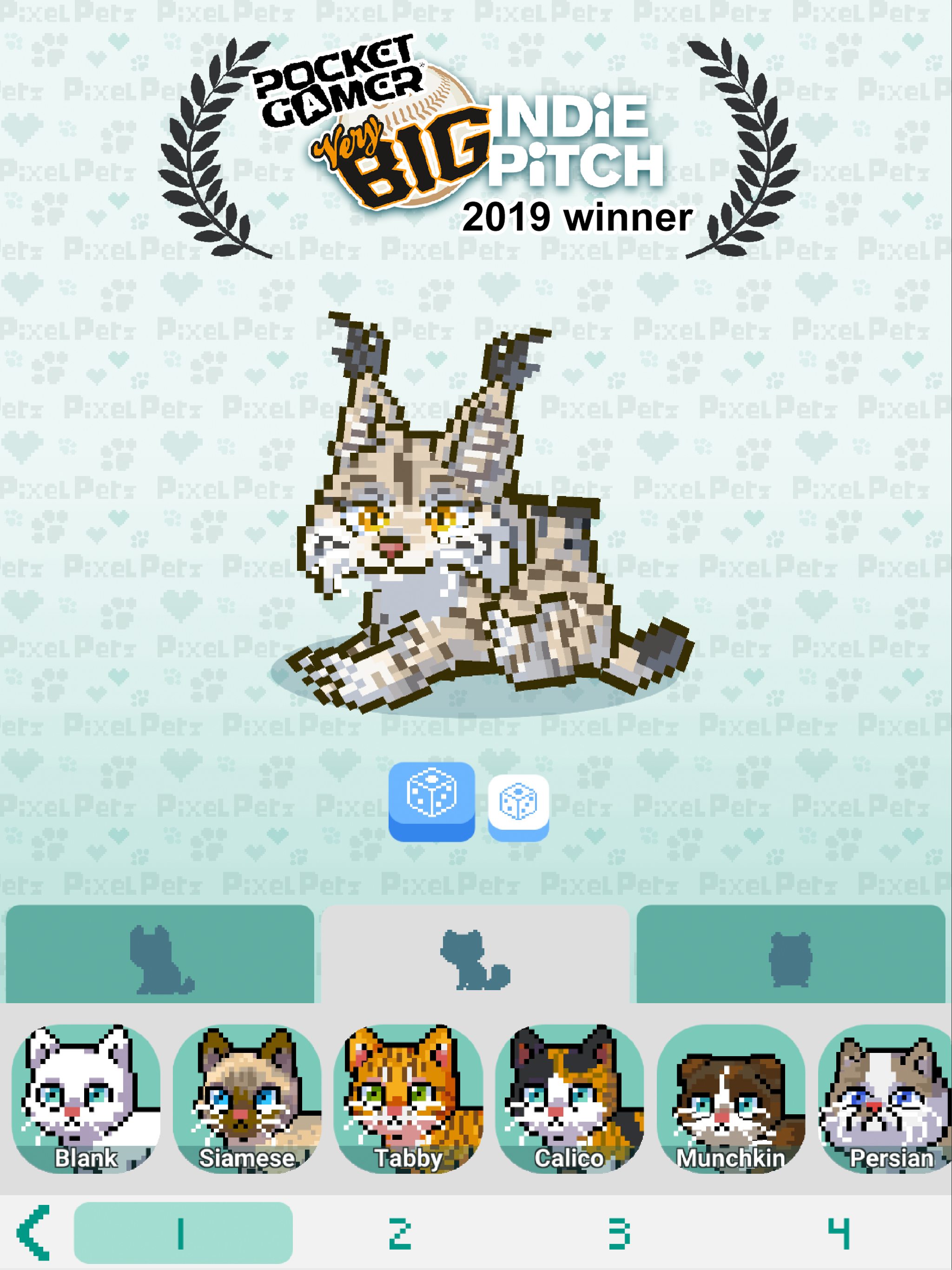Tap the large blue dice randomize button

[431, 800]
